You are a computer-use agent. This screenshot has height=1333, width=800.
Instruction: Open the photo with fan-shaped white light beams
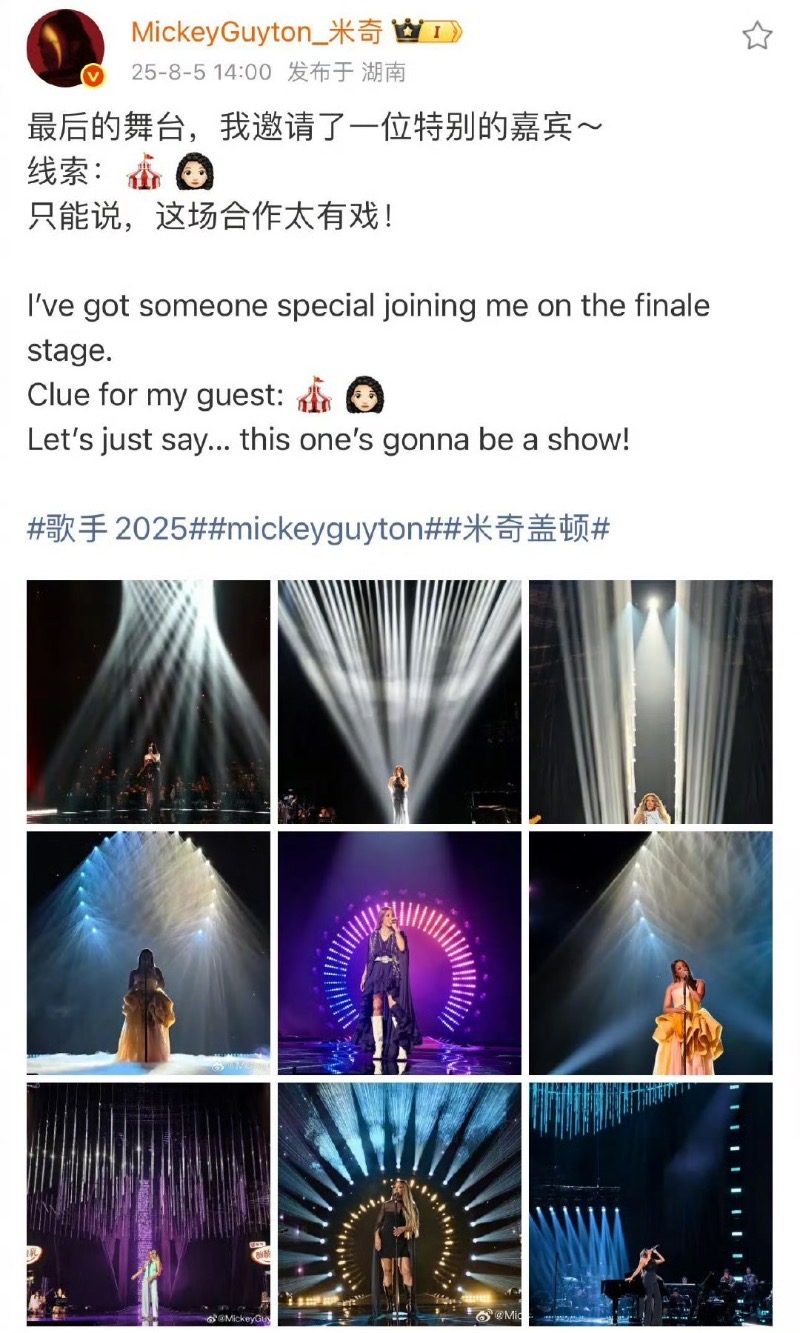(399, 702)
